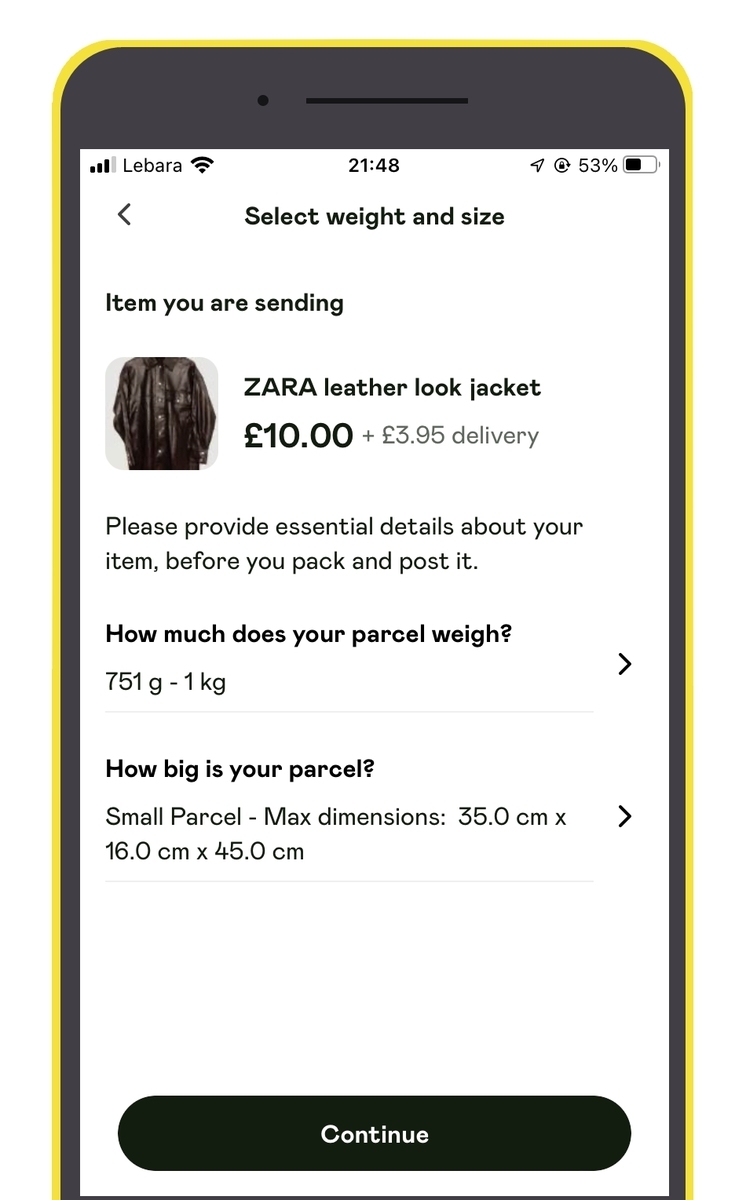
Task: Select the 751 g - 1 kg weight option
Action: click(165, 681)
